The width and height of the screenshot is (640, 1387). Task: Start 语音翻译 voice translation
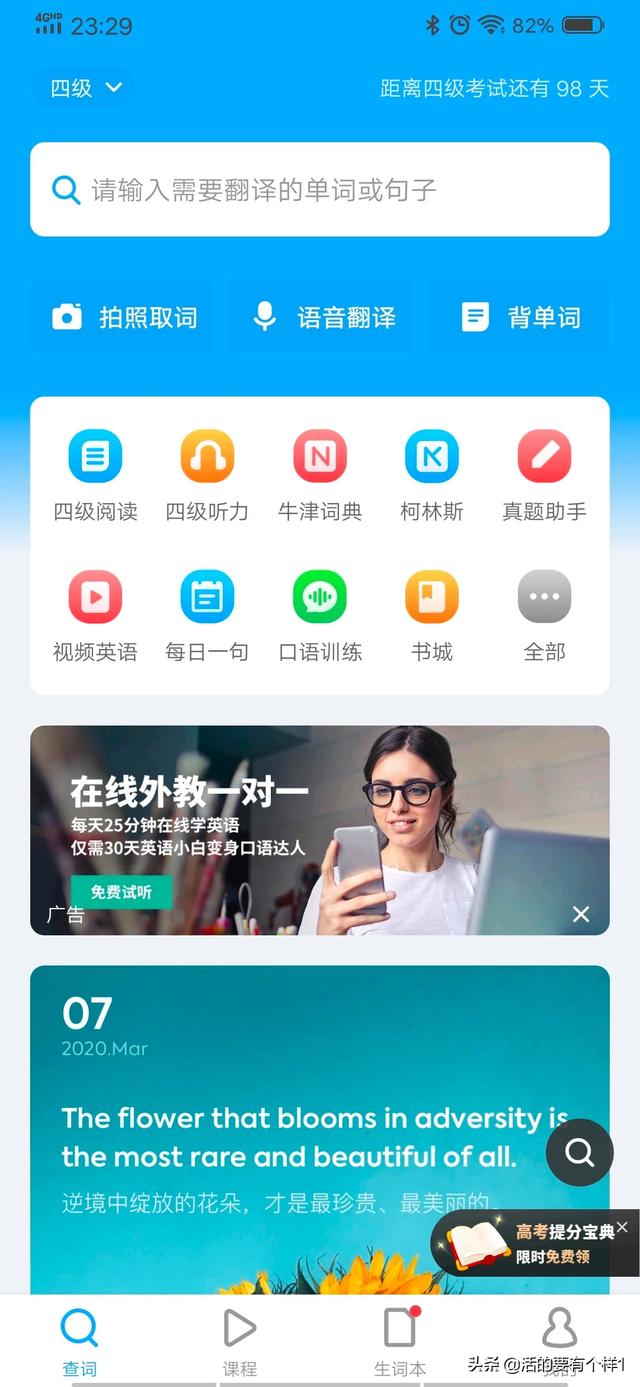point(321,317)
